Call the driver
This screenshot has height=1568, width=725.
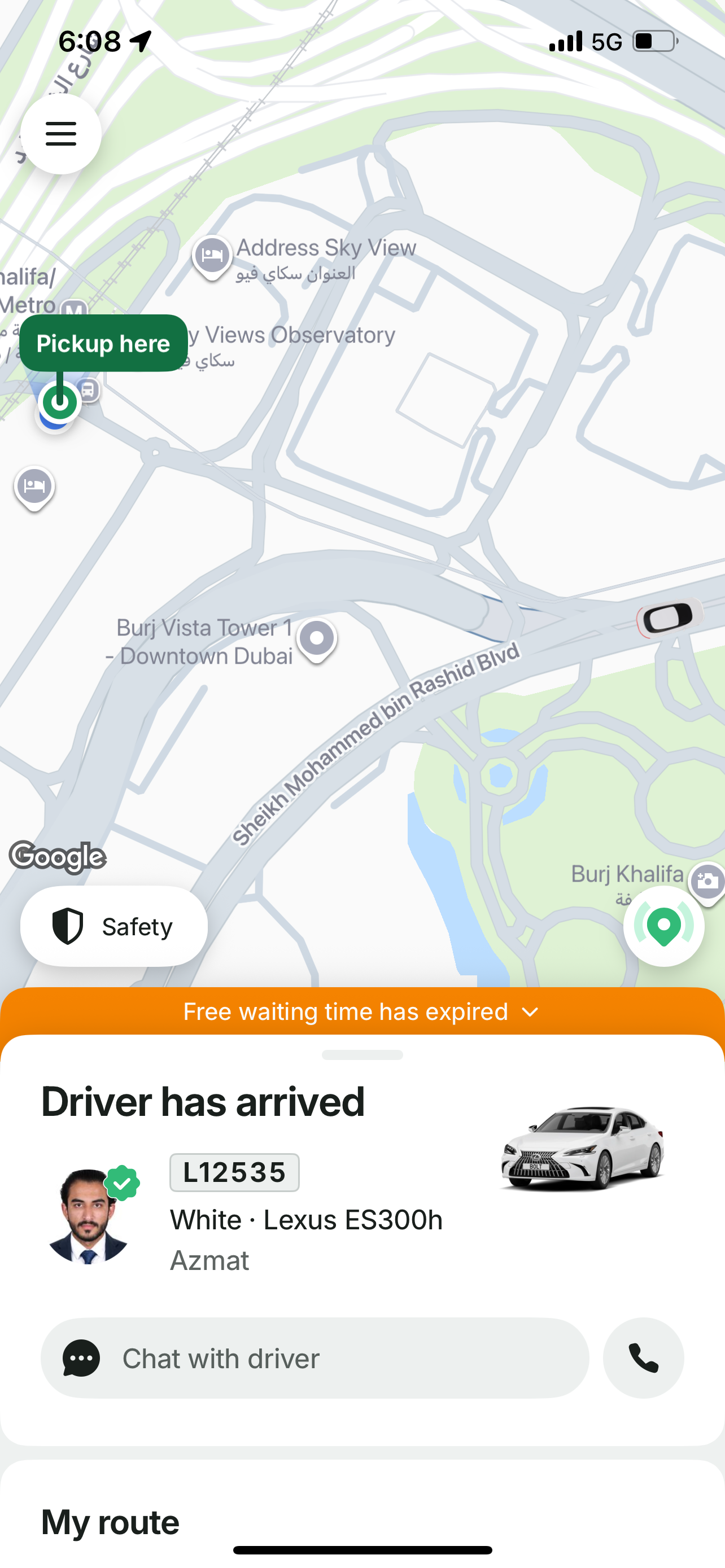(643, 1358)
